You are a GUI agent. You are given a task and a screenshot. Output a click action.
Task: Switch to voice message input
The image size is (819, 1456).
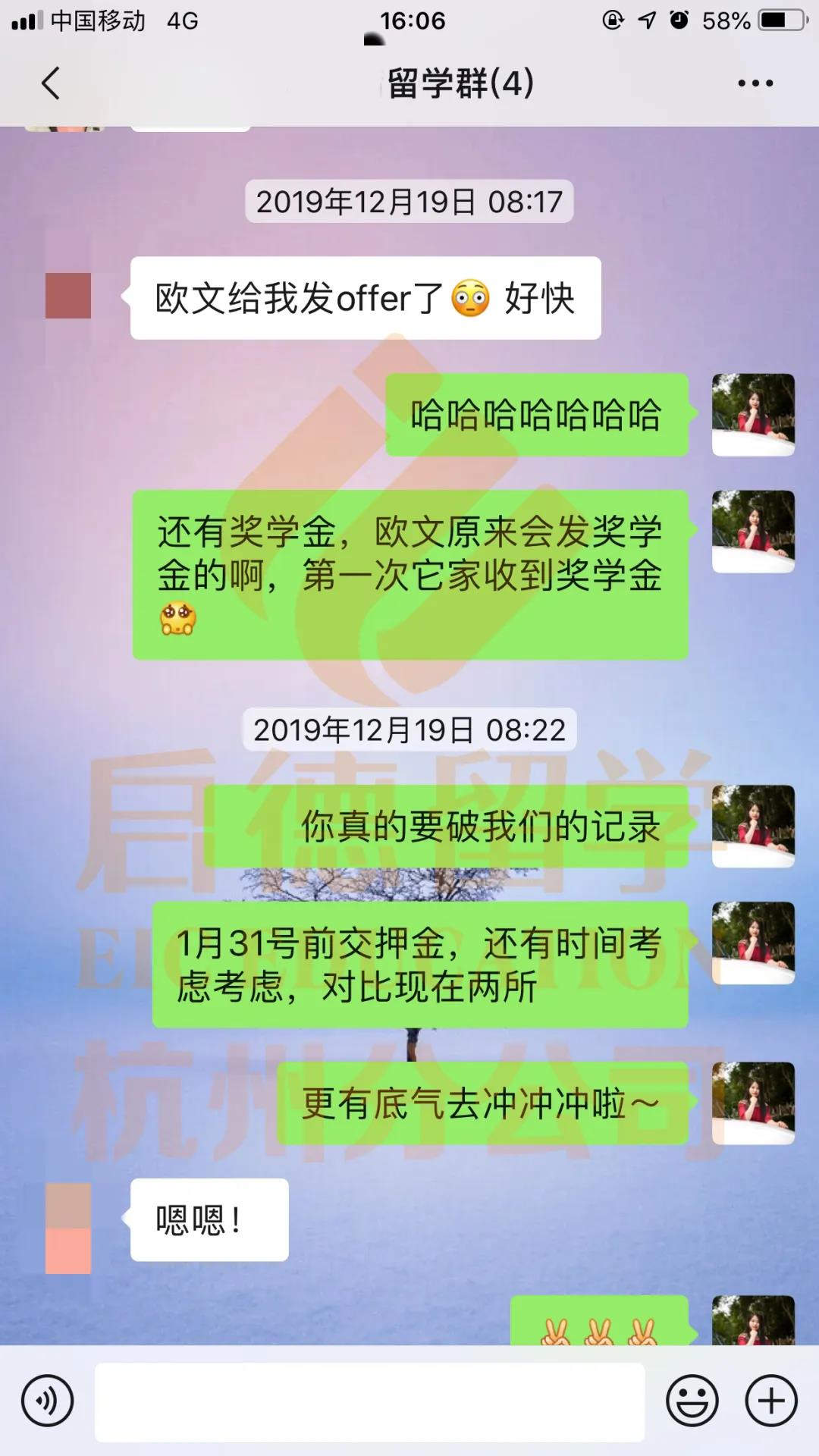tap(47, 1401)
